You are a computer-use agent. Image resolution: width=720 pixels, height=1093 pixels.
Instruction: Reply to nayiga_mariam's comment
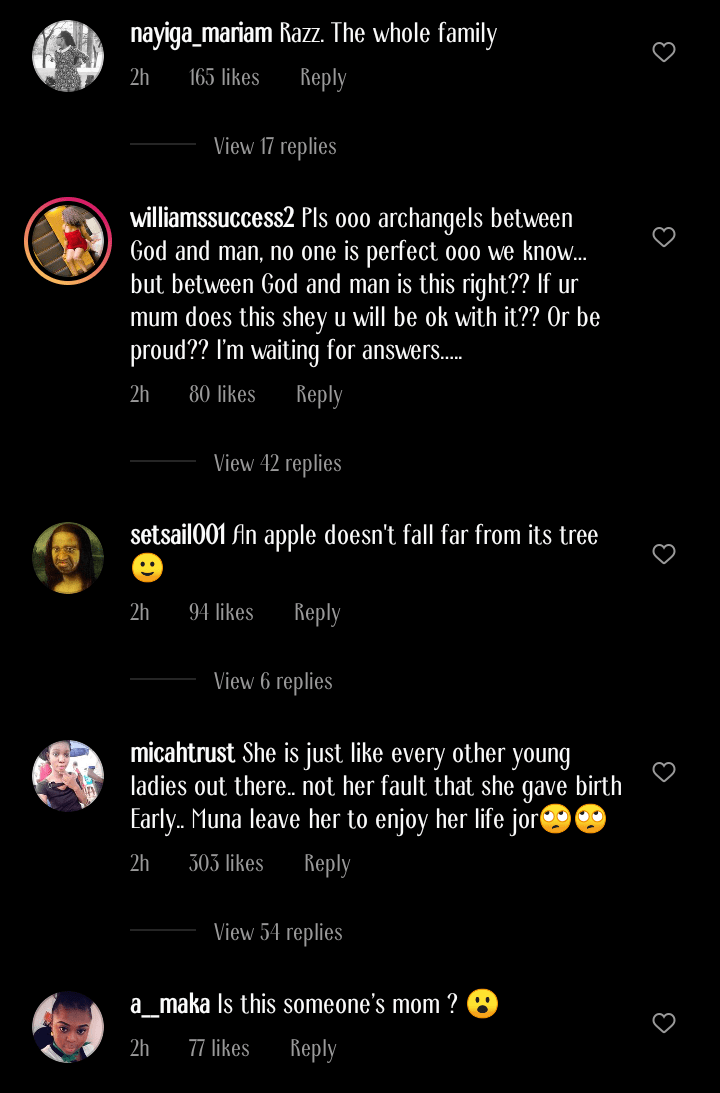(x=323, y=78)
